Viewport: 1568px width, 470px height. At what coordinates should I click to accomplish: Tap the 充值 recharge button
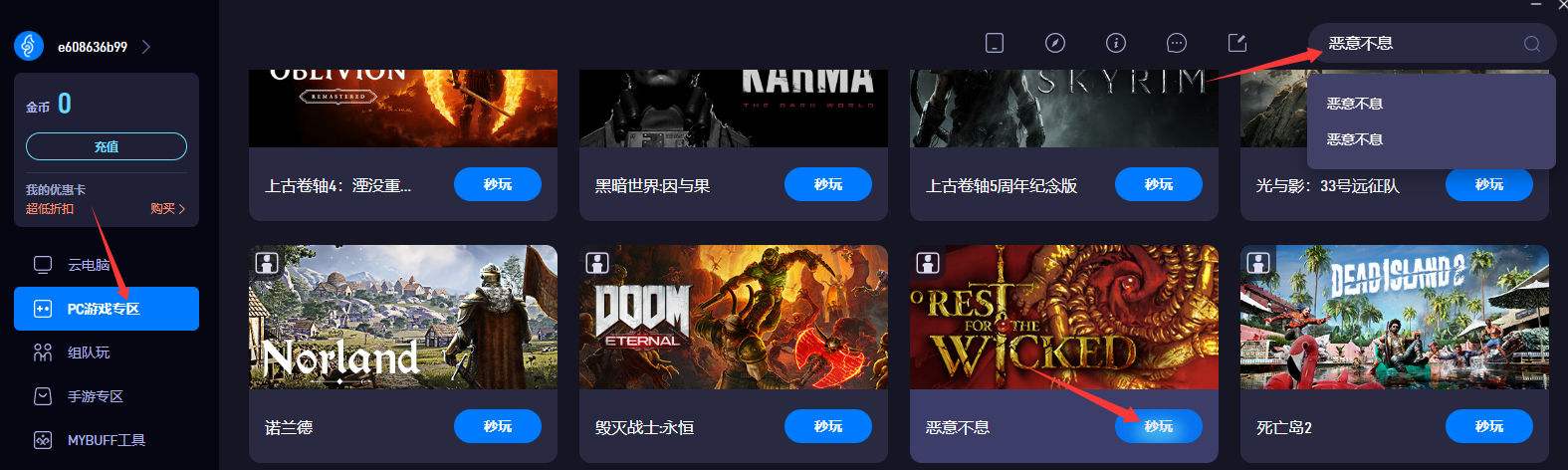(x=106, y=146)
